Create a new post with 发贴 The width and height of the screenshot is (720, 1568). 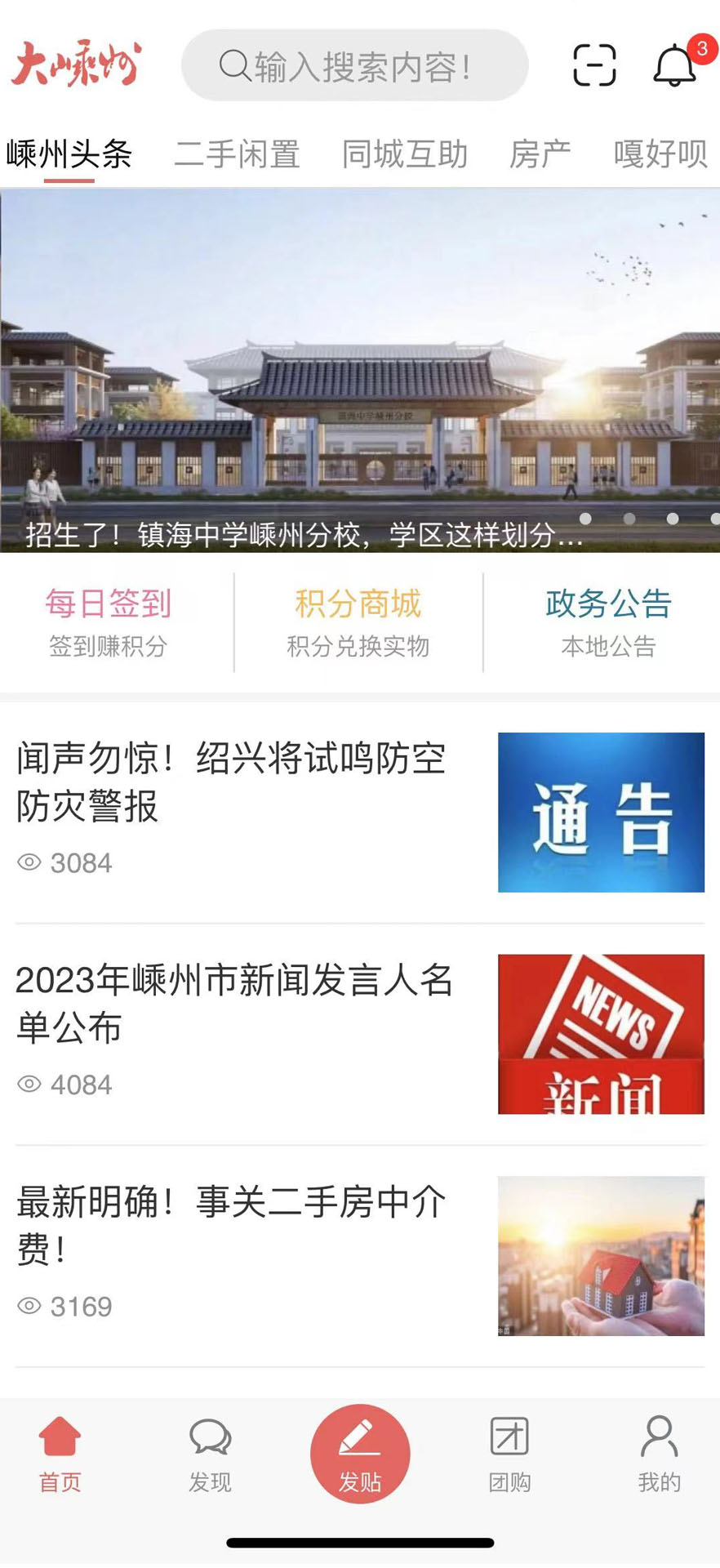point(360,1454)
